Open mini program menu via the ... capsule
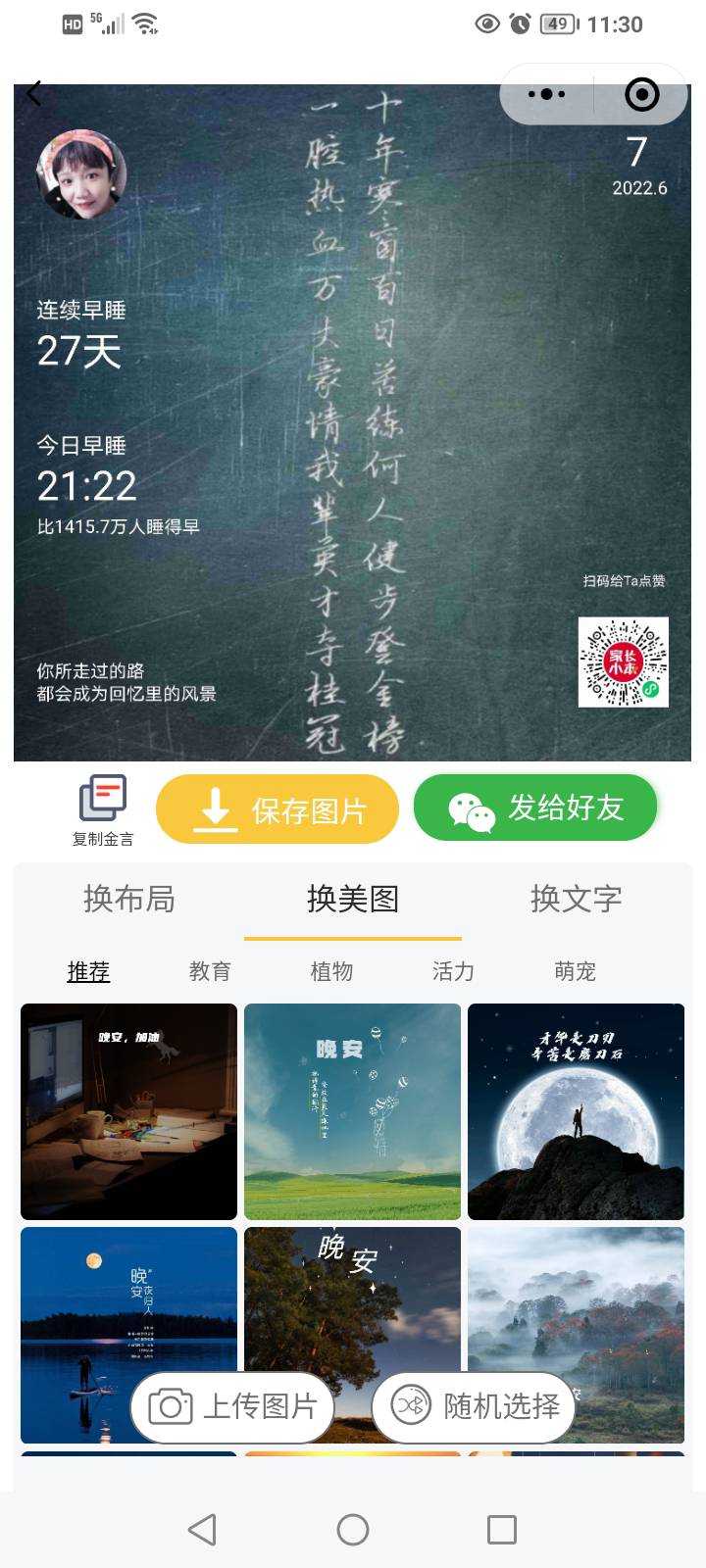 (546, 94)
